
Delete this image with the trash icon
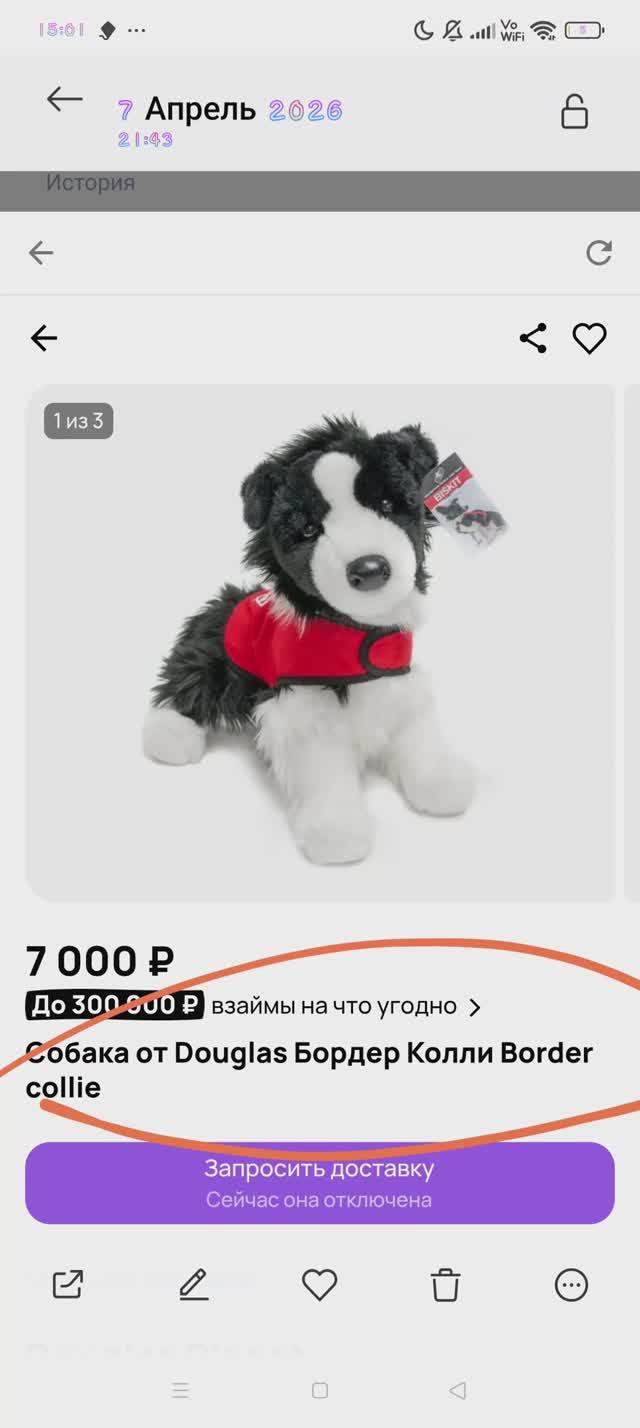[x=446, y=1284]
